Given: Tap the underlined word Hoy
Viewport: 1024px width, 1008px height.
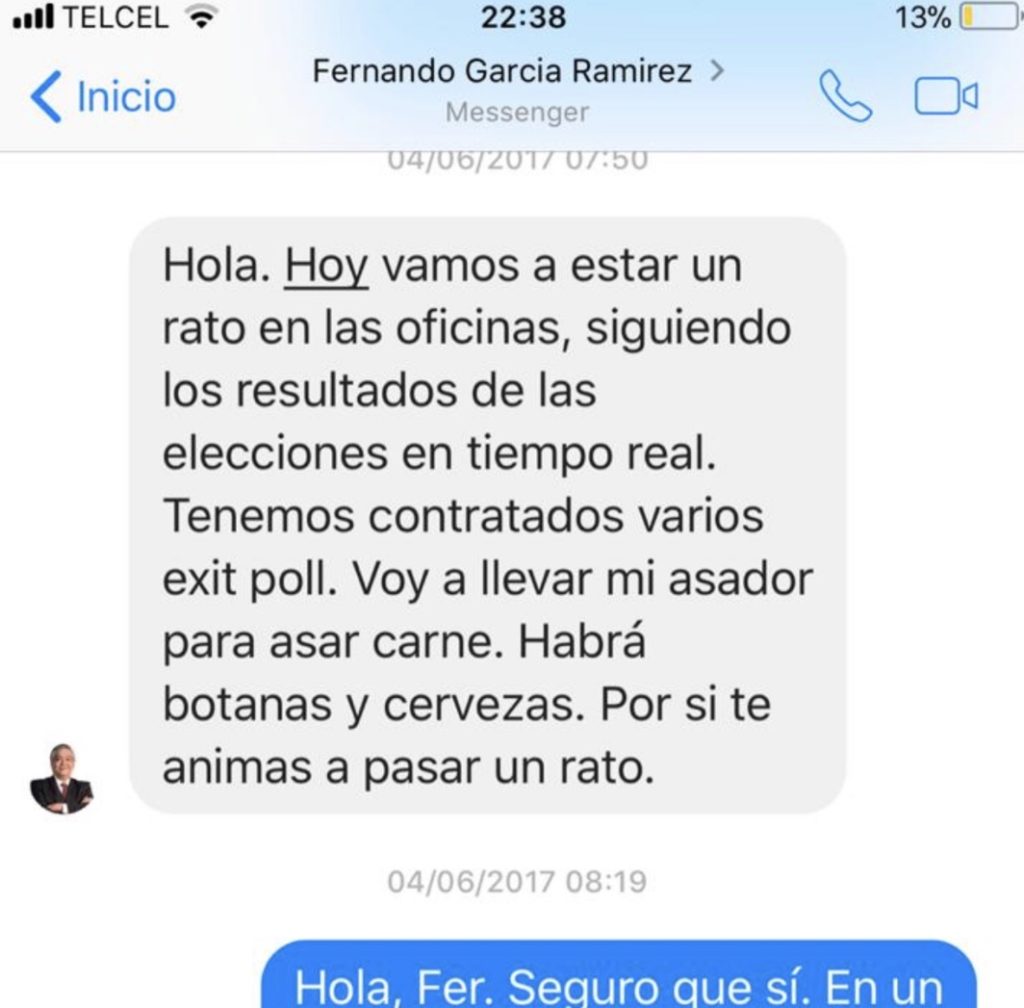Looking at the screenshot, I should click(x=327, y=267).
